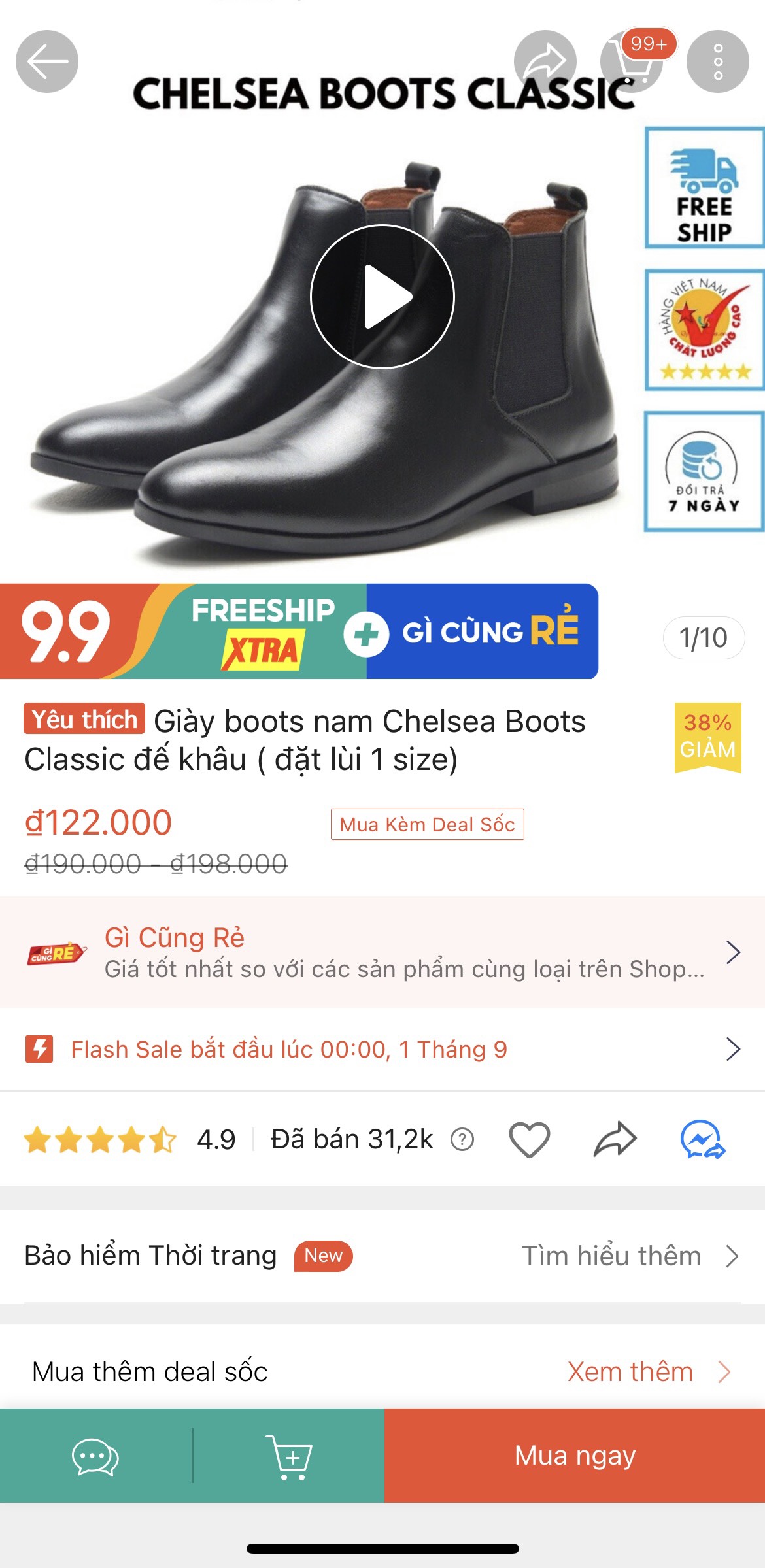765x1568 pixels.
Task: Add product to favorites with heart icon
Action: coord(529,1139)
